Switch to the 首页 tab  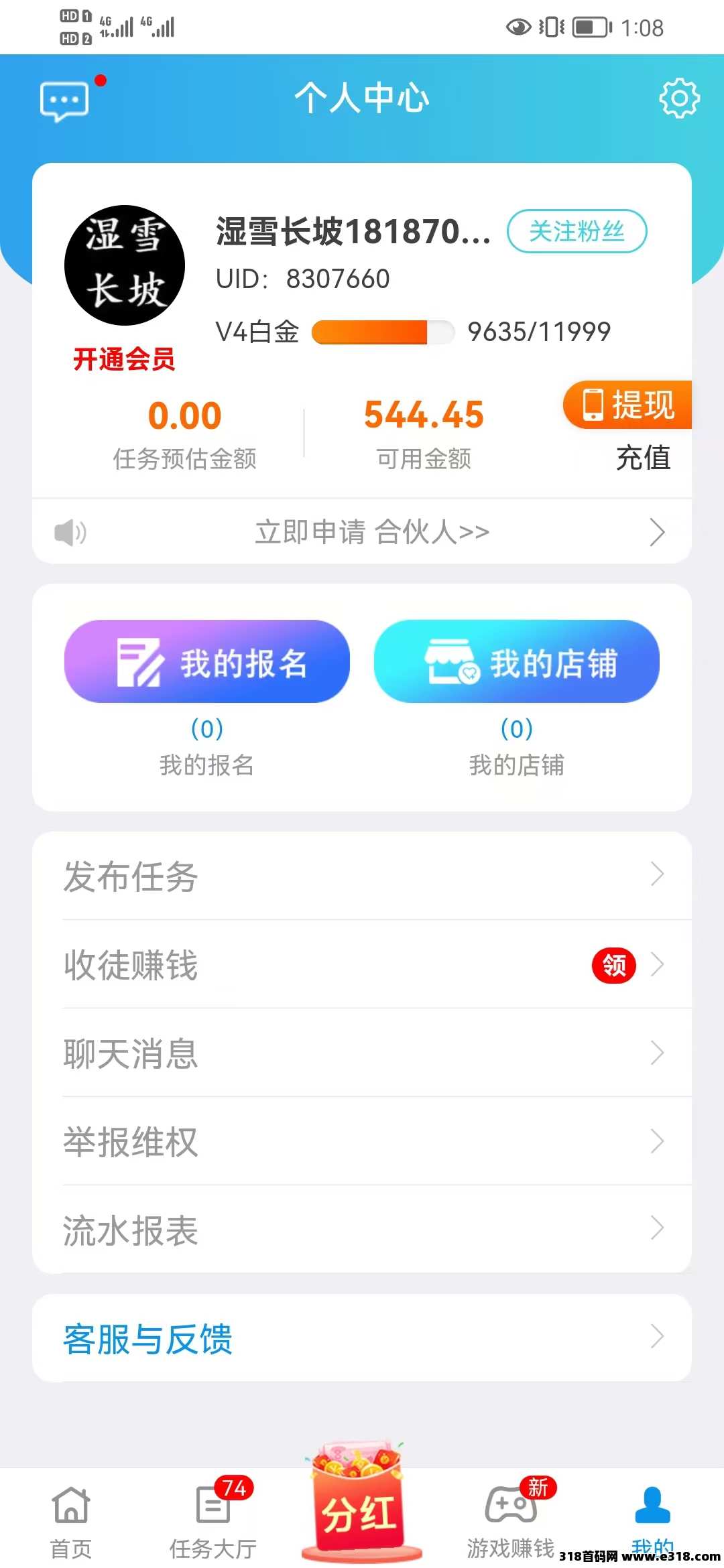(71, 1521)
